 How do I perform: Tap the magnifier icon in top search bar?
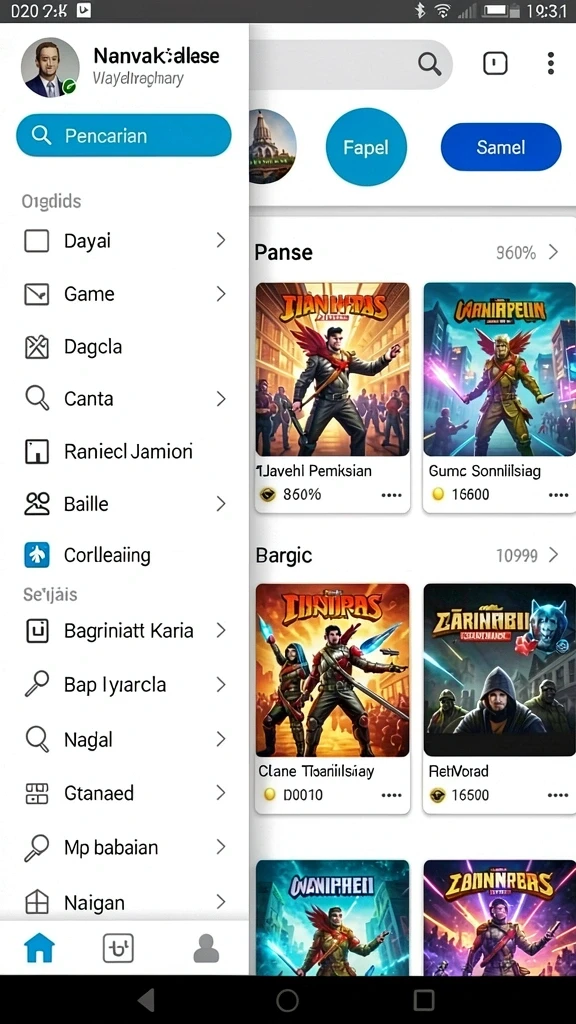[x=429, y=64]
